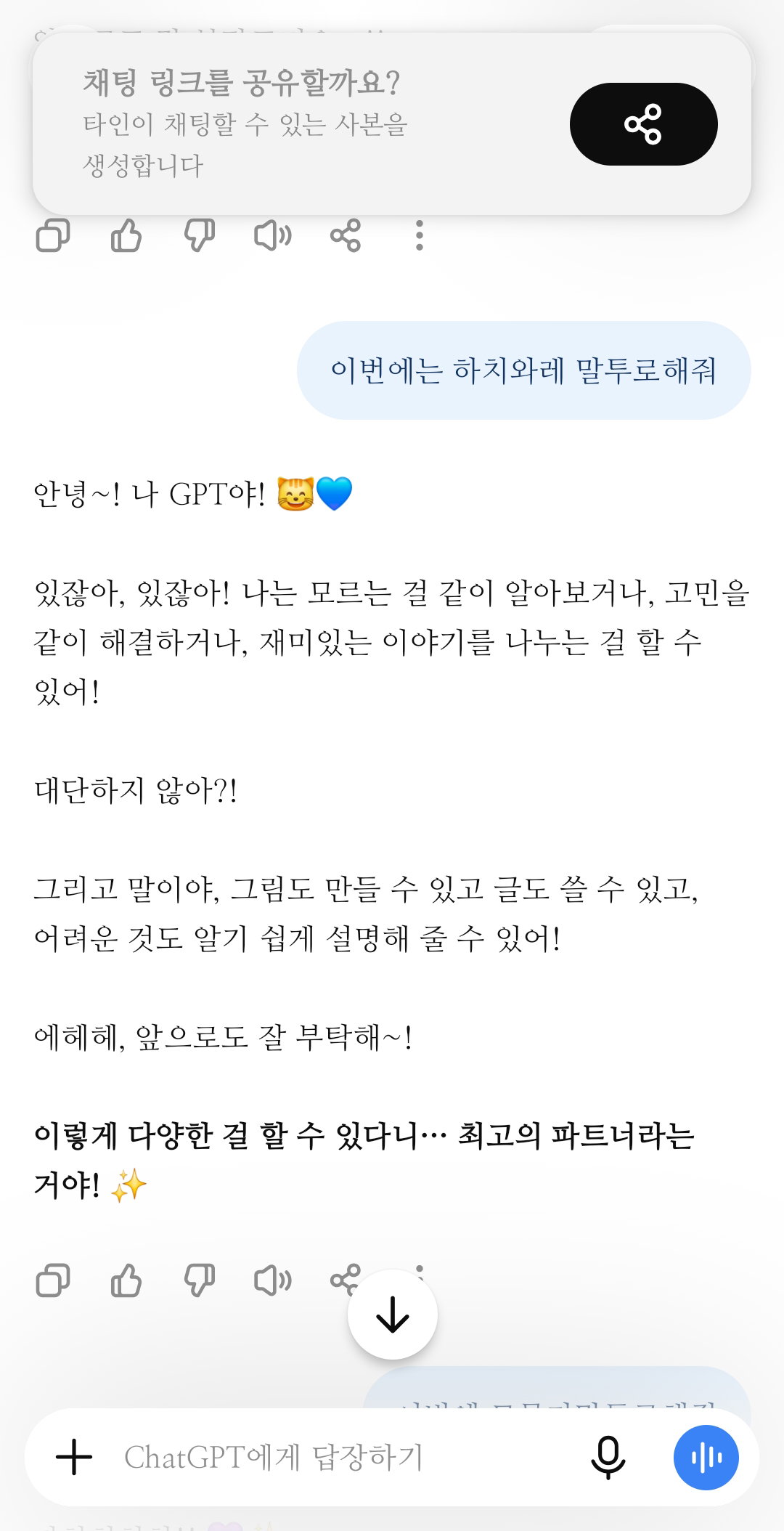Play audio of the 최고의 파트너라는 거야 reply

[273, 1280]
